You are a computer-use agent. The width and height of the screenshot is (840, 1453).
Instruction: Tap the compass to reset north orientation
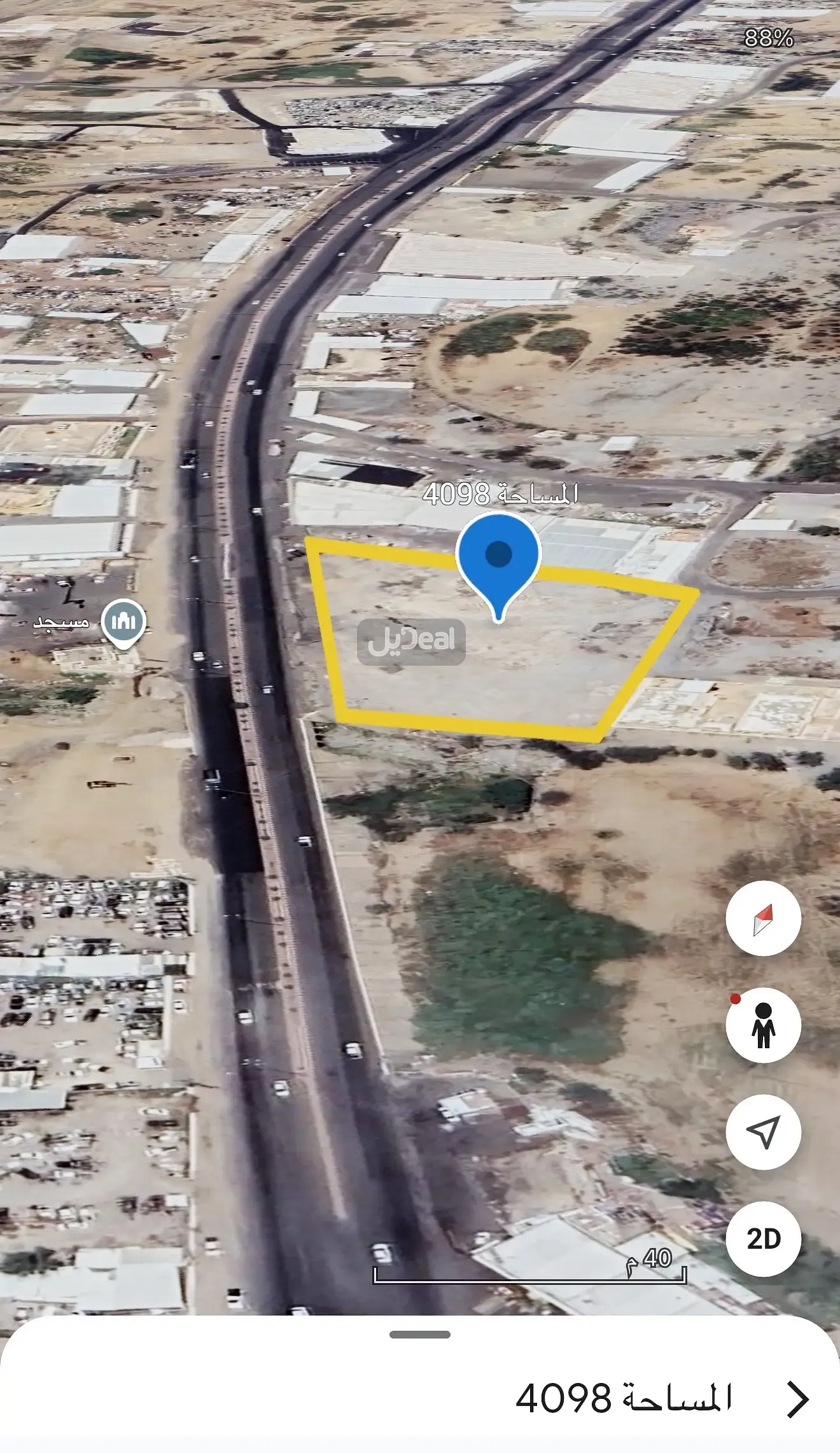tap(763, 918)
